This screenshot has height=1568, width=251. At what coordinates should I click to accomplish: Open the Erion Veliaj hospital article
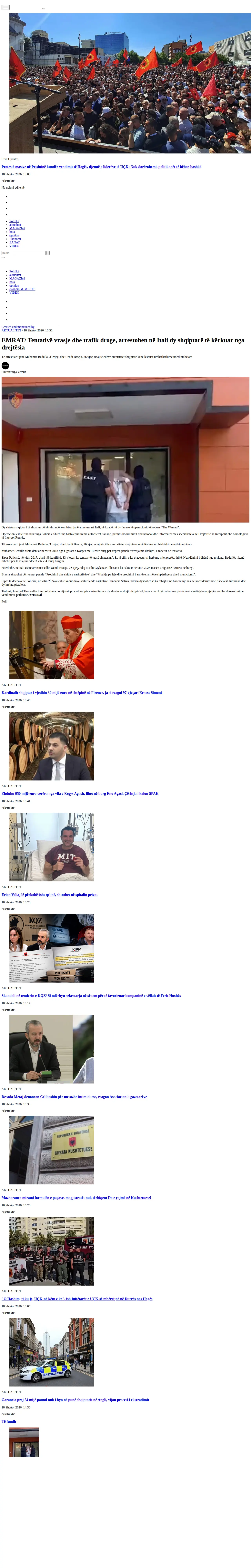coord(49,894)
